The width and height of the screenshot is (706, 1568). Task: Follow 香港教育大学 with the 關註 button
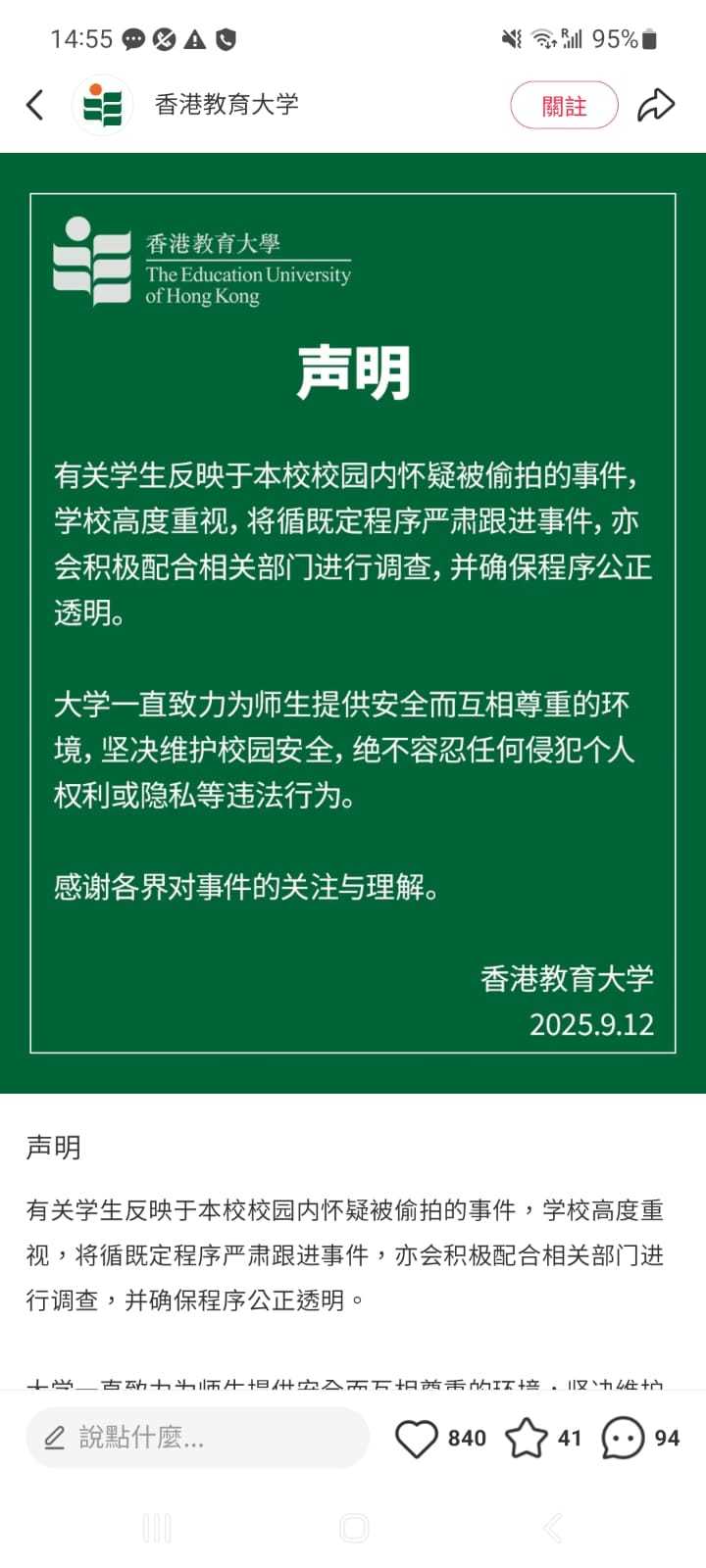pyautogui.click(x=564, y=106)
